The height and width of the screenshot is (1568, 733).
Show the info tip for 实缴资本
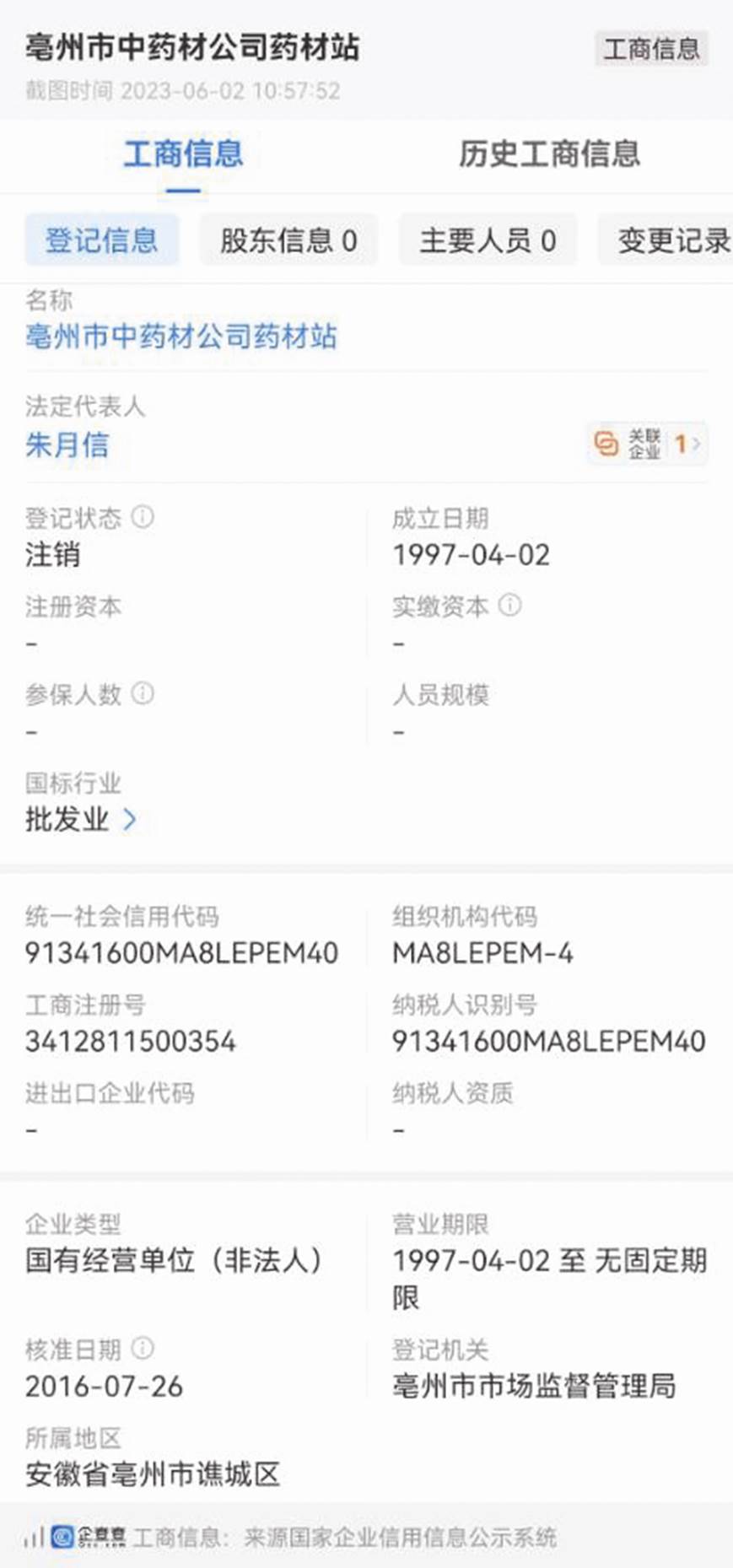[510, 605]
